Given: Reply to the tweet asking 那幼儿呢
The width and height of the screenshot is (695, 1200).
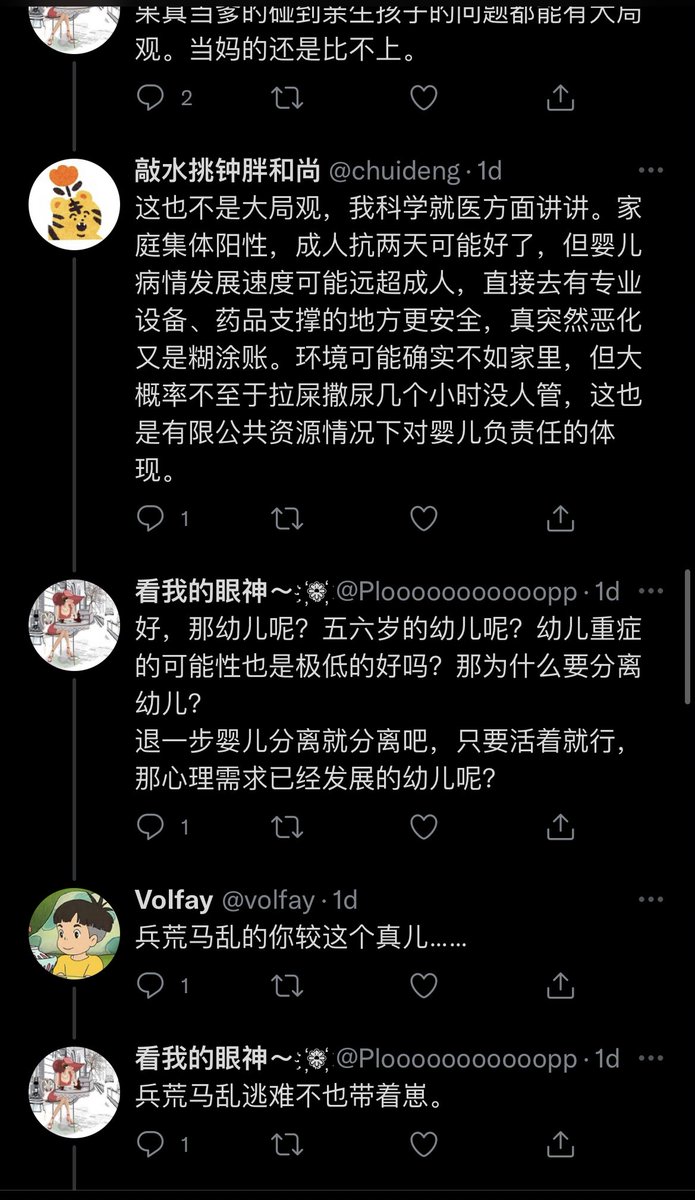Looking at the screenshot, I should click(x=150, y=826).
